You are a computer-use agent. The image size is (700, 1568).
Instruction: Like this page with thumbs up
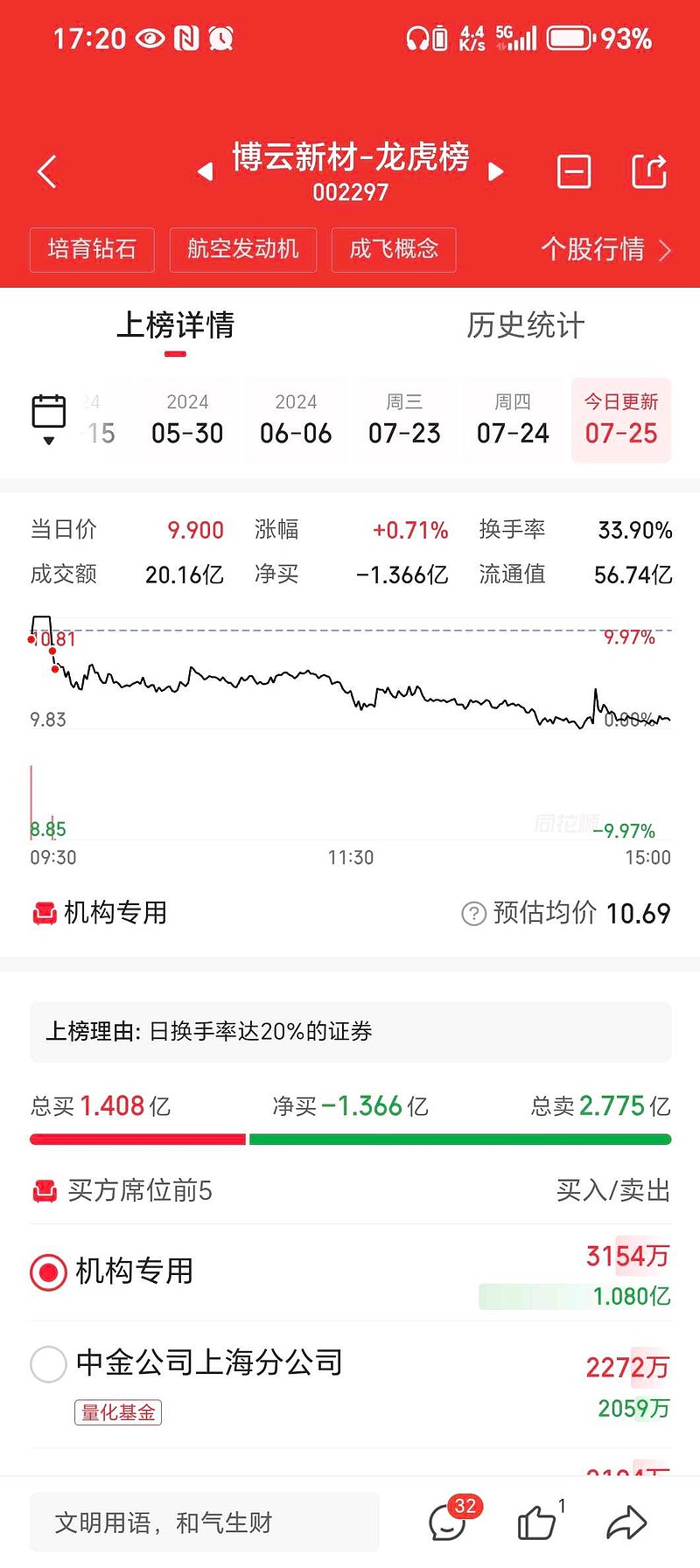(537, 1522)
